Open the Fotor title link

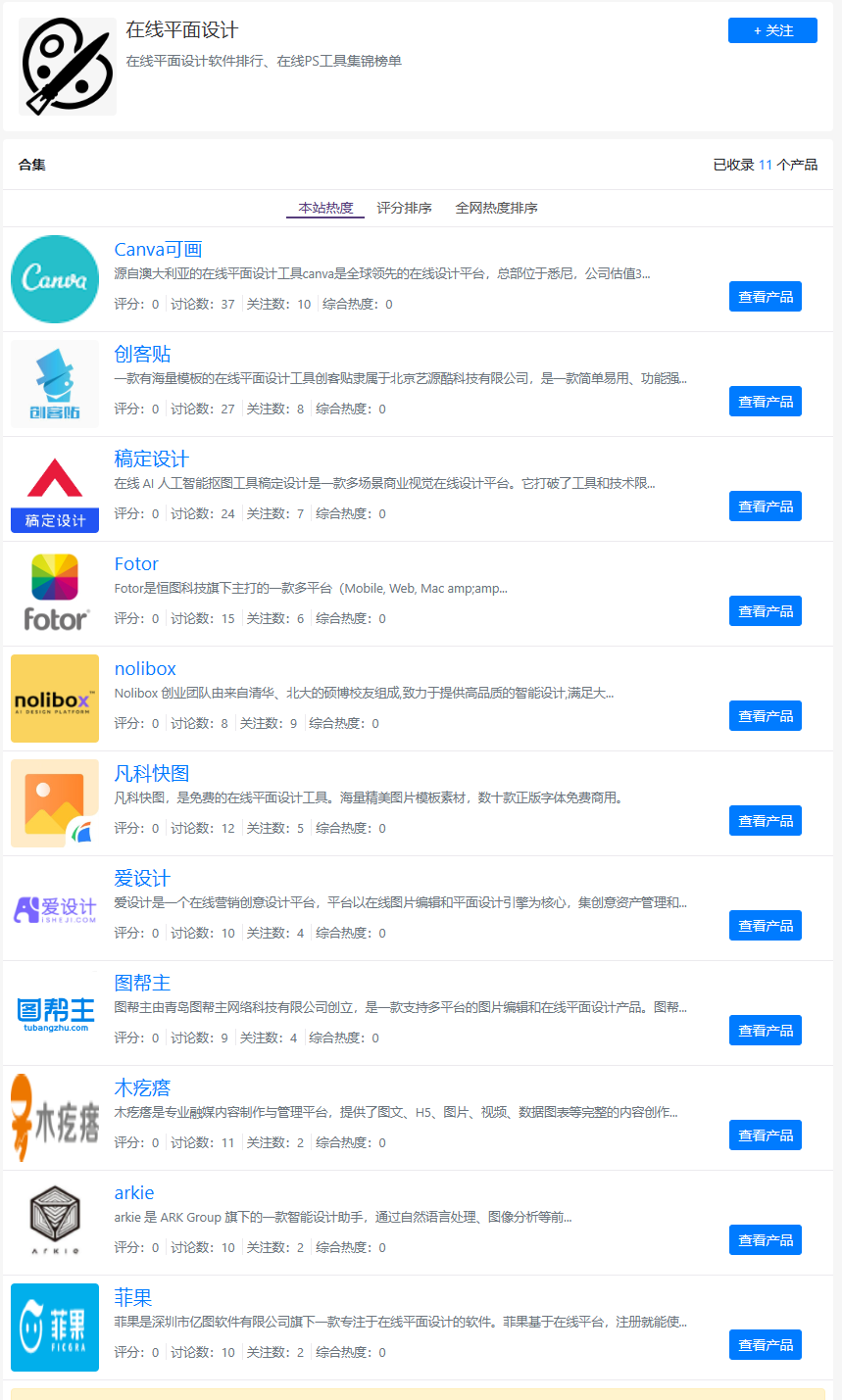tap(136, 563)
